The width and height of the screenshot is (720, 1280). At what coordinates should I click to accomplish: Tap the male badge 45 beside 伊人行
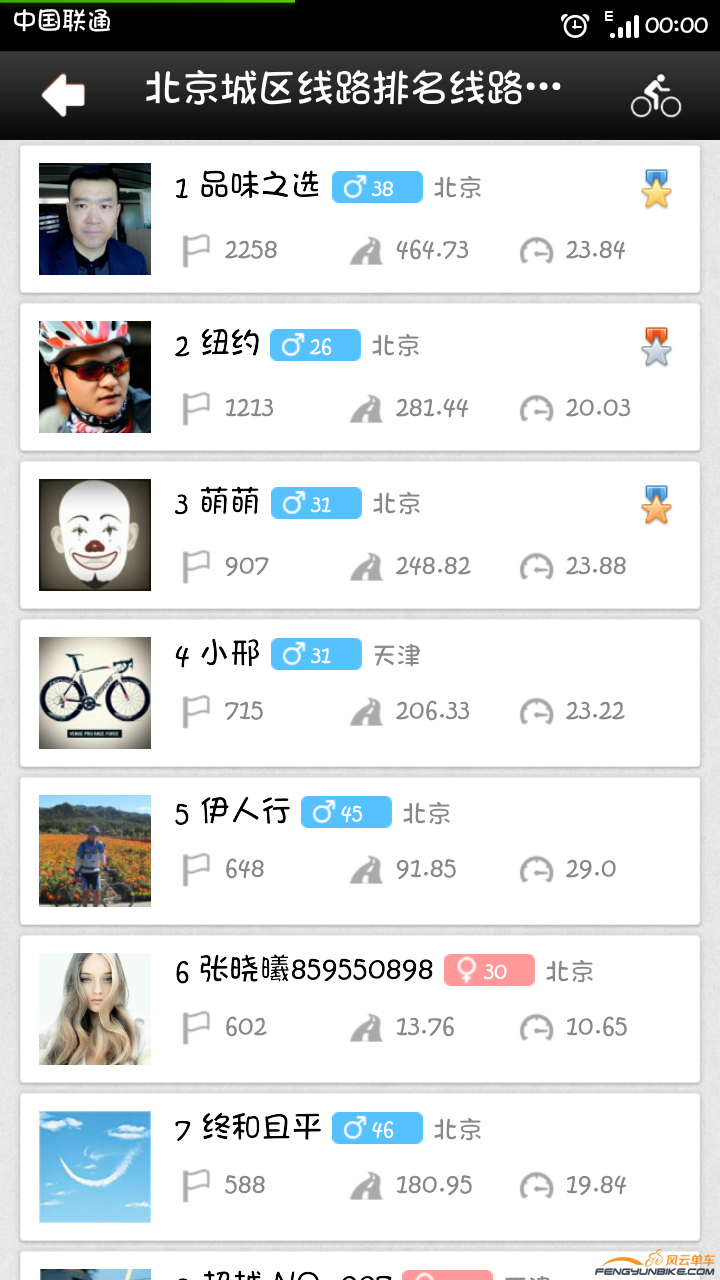tap(346, 813)
